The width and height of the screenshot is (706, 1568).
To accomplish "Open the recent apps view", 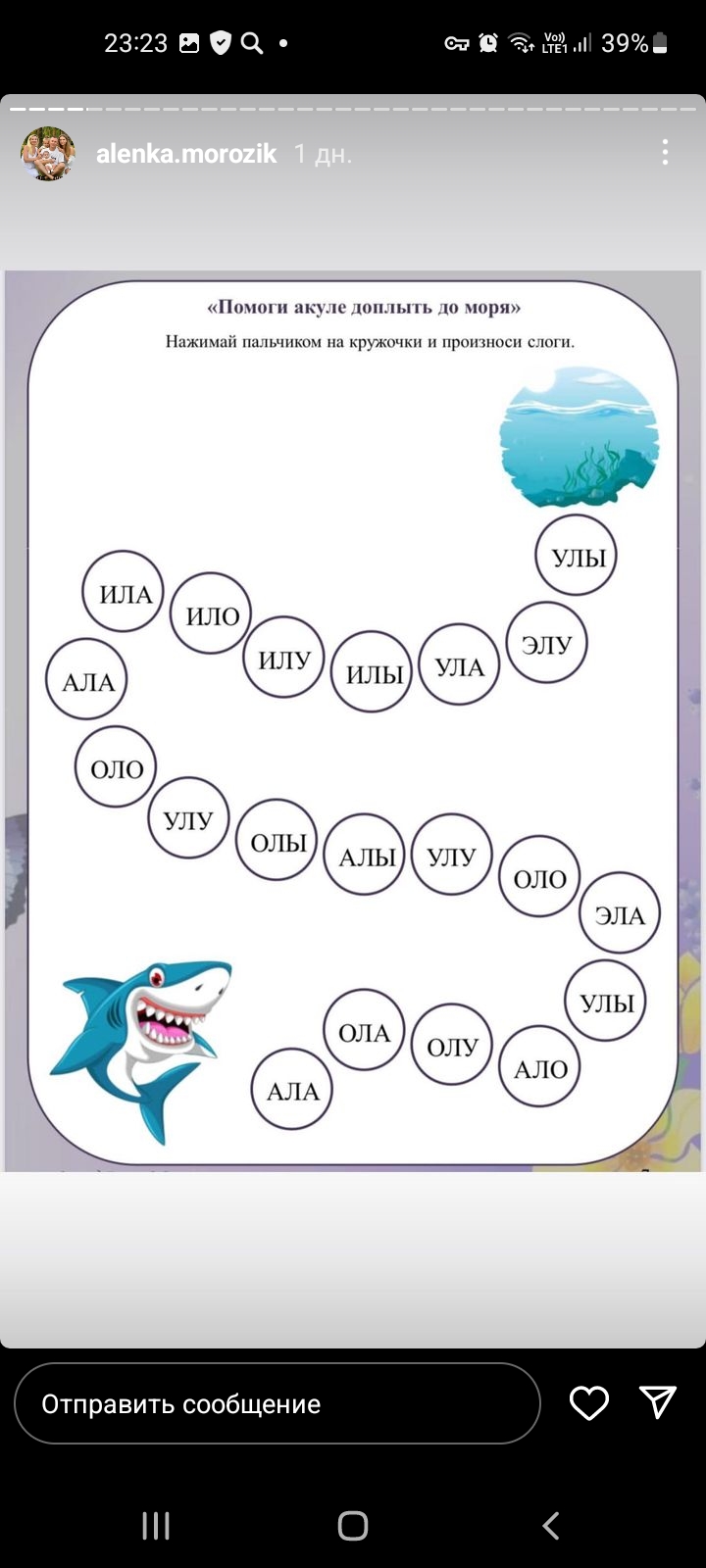I will (156, 1525).
